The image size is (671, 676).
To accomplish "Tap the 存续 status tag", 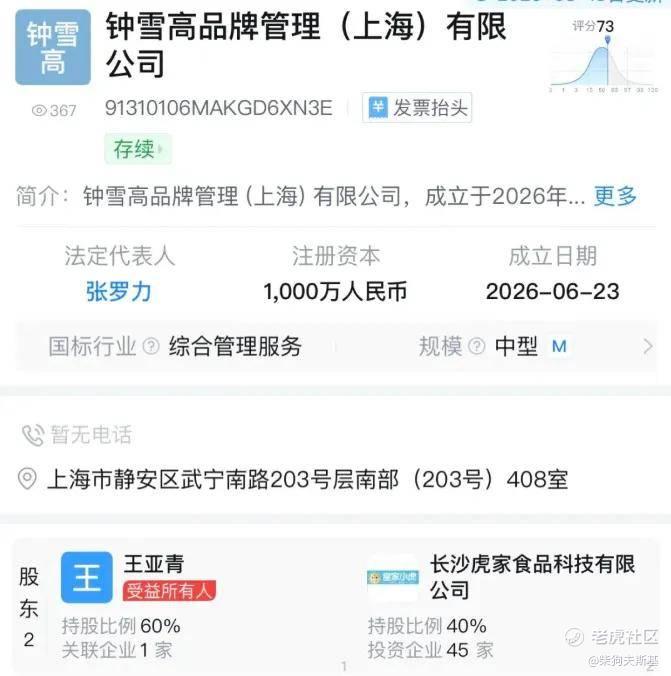I will point(138,149).
